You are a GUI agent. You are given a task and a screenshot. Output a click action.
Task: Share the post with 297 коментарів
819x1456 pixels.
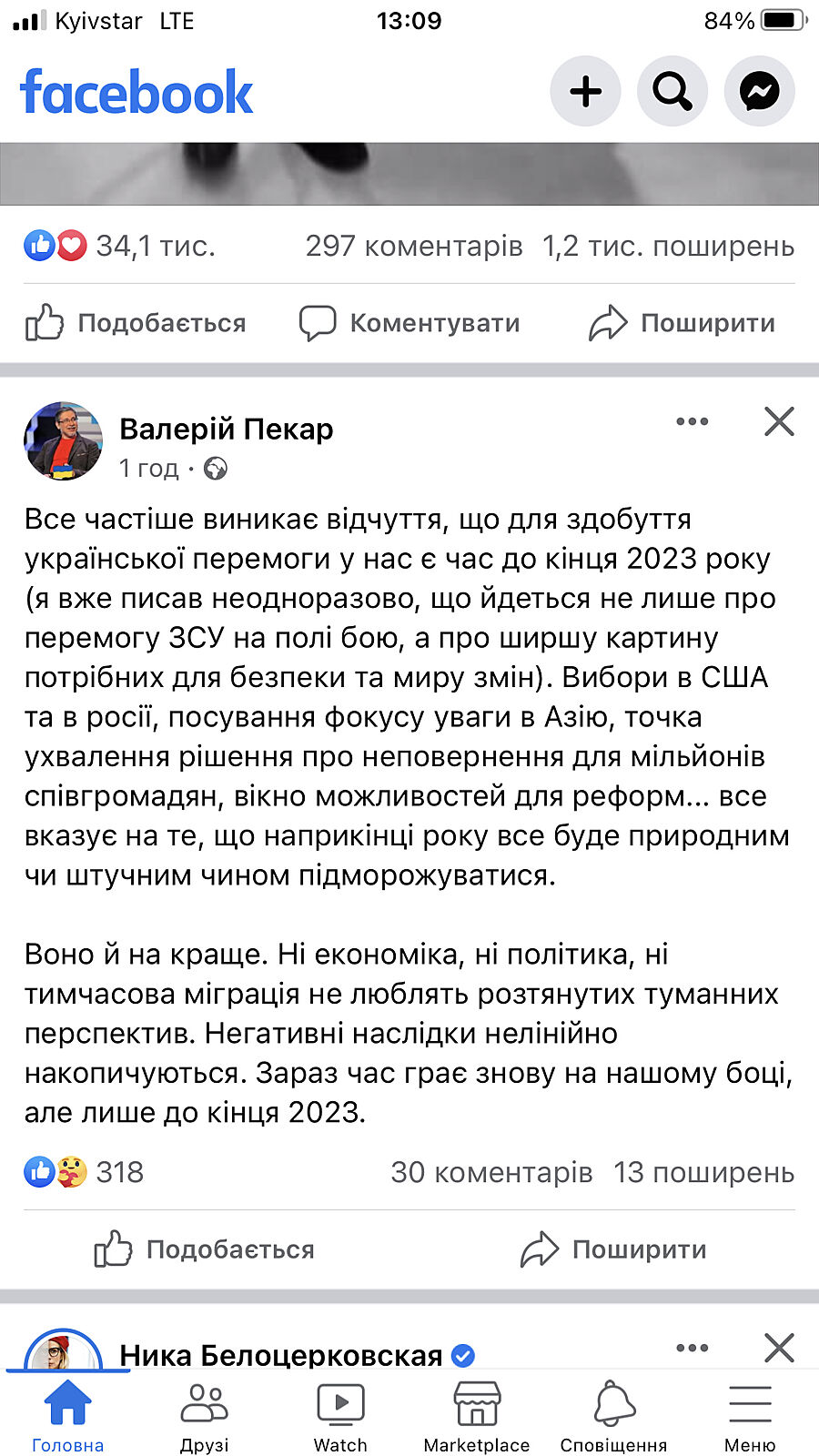click(682, 323)
